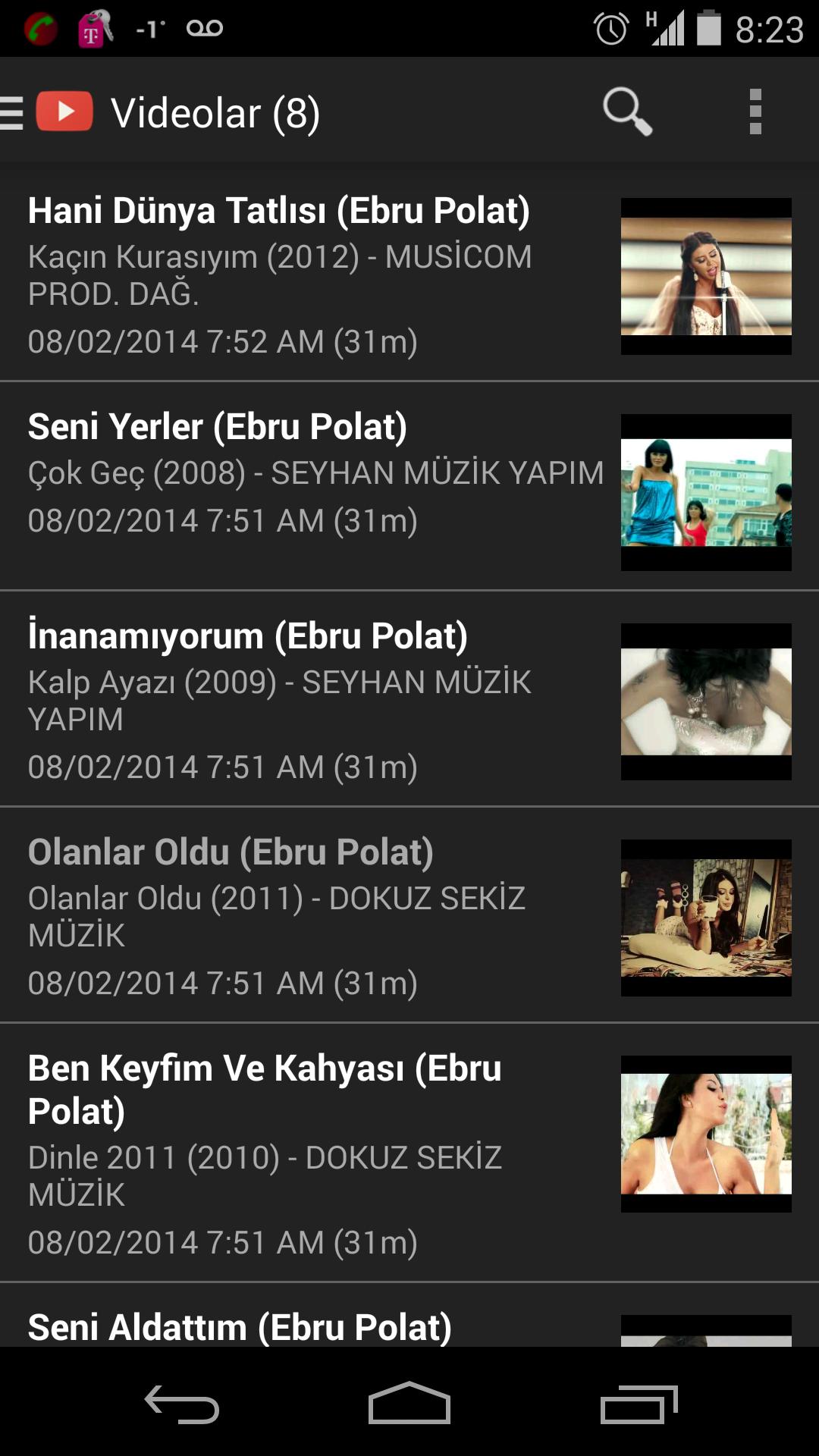Tap the YouTube logo icon
The image size is (819, 1456).
(x=64, y=112)
